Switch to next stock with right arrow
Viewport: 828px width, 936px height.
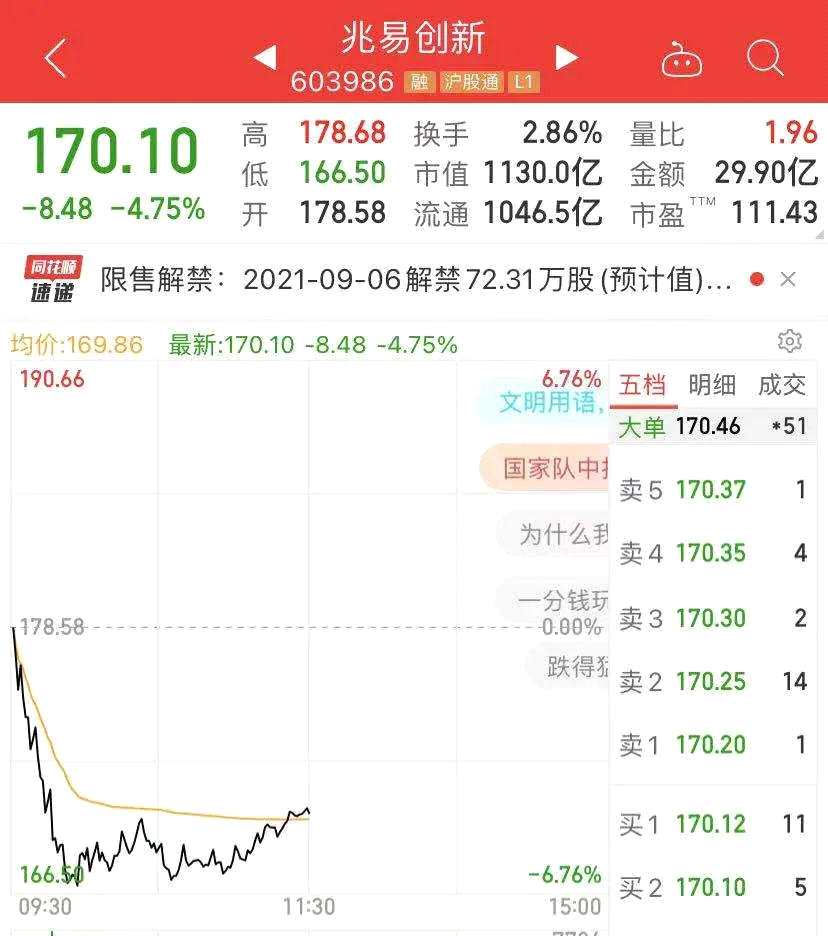566,57
